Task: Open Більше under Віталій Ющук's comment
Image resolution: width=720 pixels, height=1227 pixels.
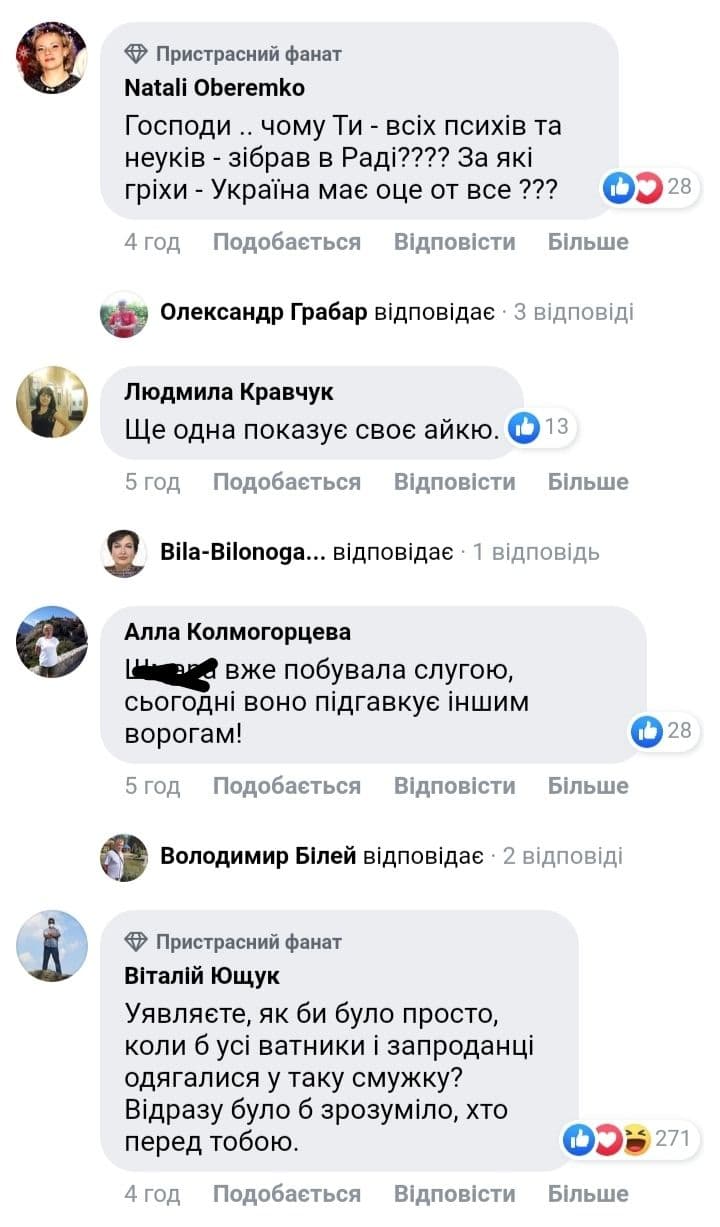Action: [588, 1194]
